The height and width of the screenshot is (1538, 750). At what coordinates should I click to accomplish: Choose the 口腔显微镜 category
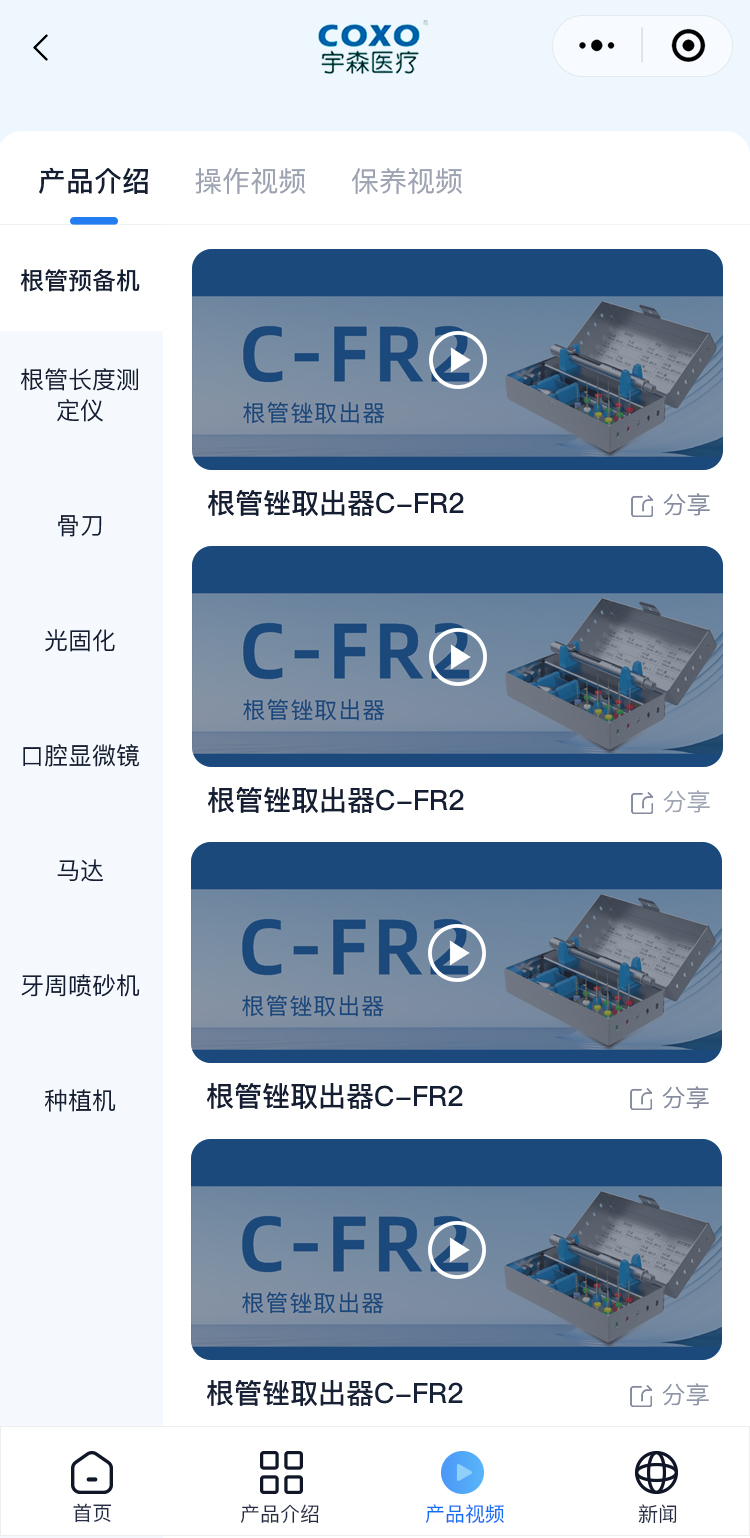click(80, 755)
